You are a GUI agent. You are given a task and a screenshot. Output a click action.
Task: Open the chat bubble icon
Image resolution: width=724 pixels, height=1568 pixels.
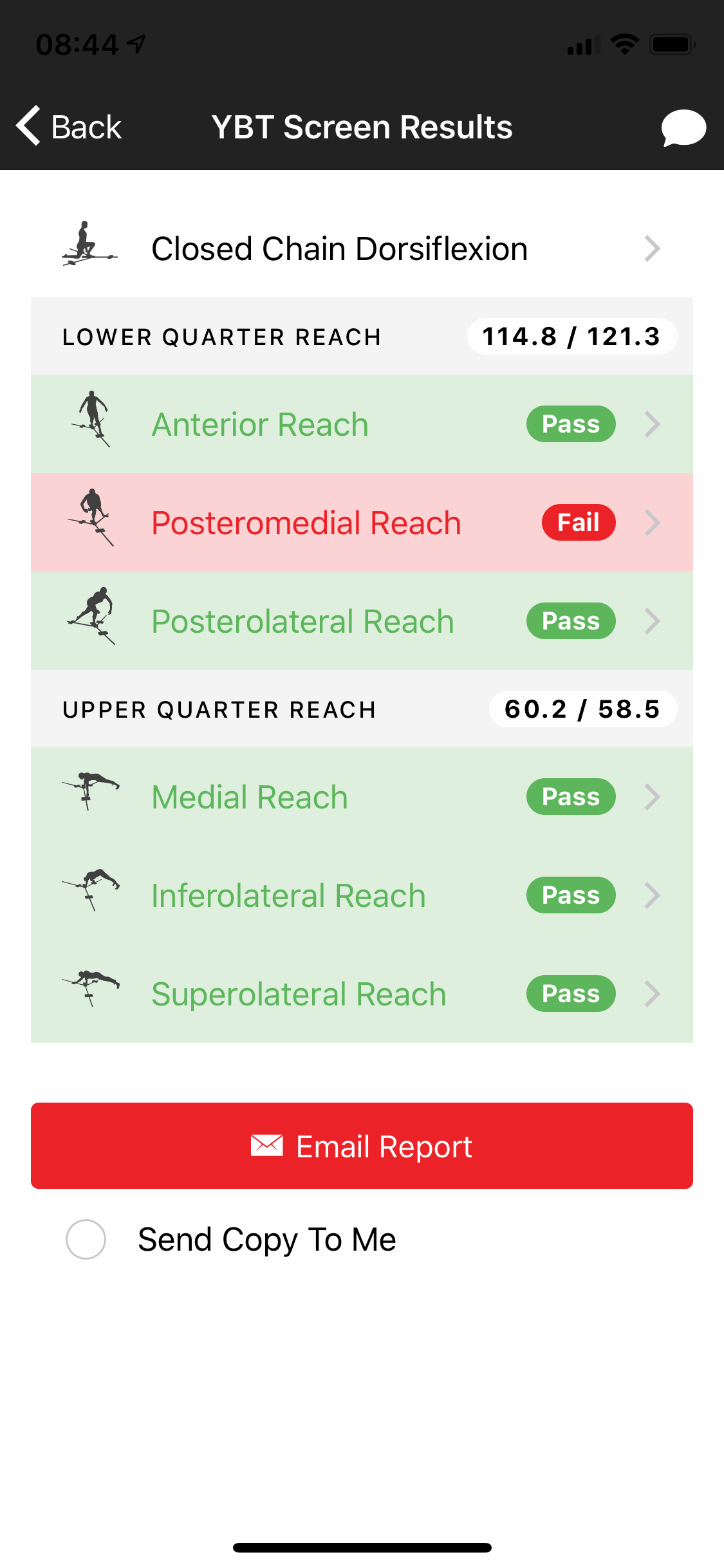tap(683, 127)
